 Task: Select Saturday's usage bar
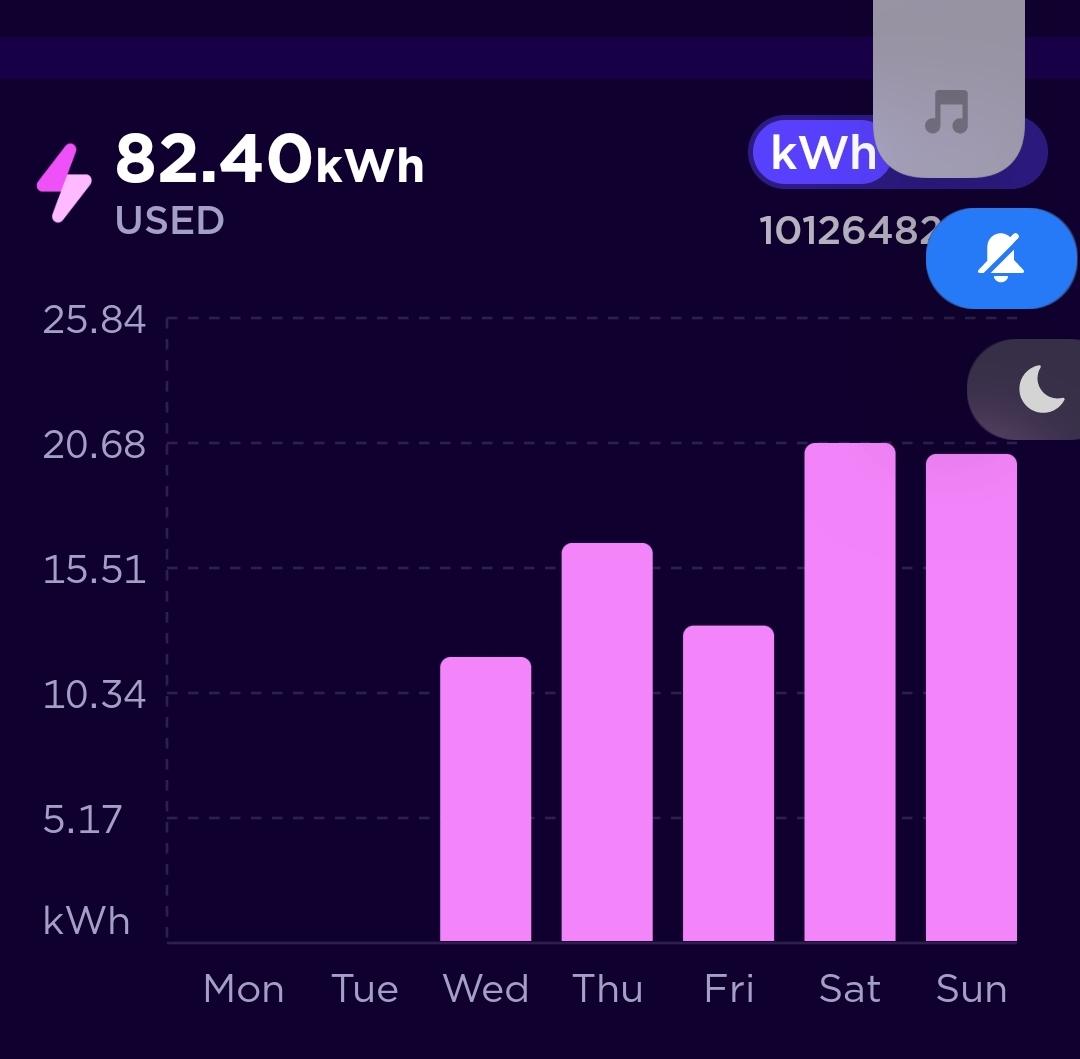point(849,692)
